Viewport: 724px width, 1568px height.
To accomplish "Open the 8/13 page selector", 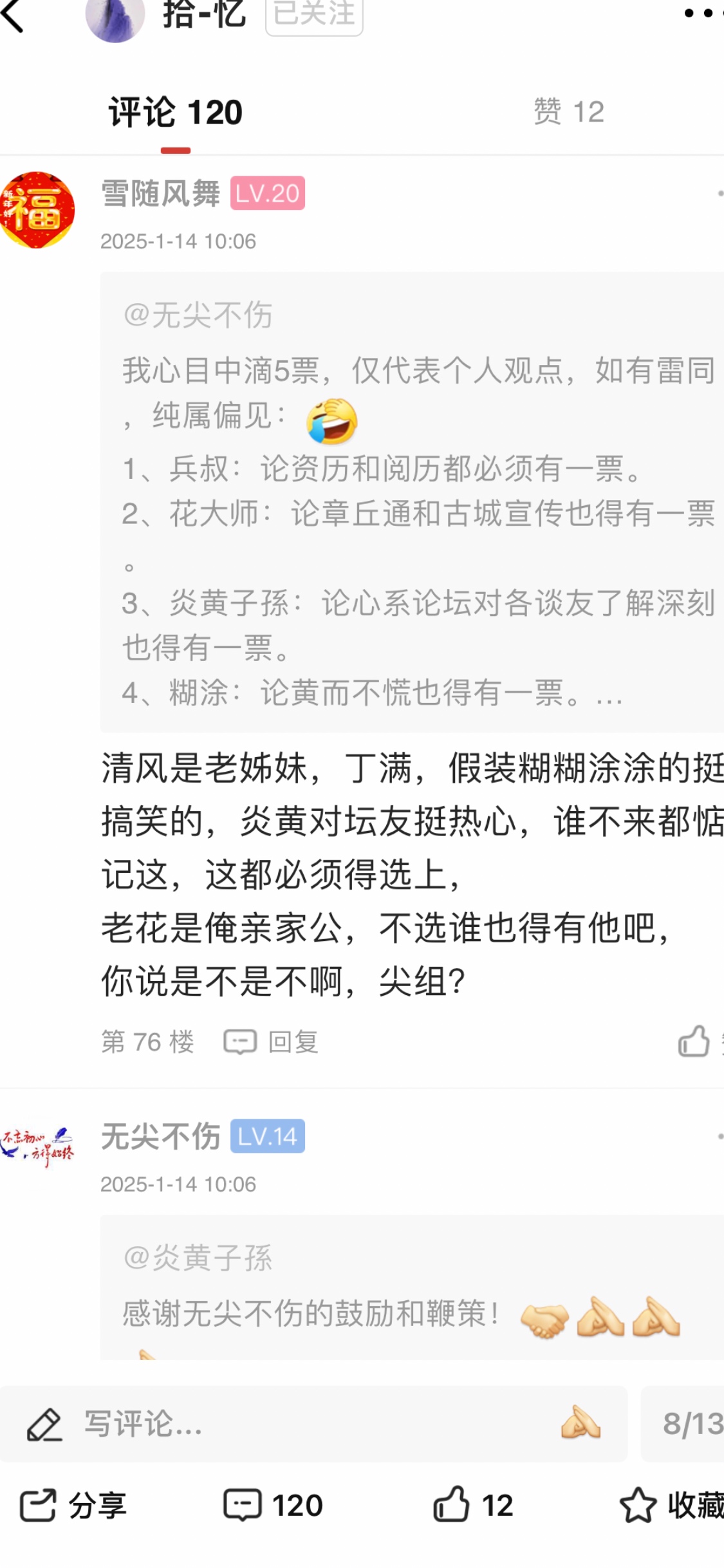I will pyautogui.click(x=689, y=1424).
